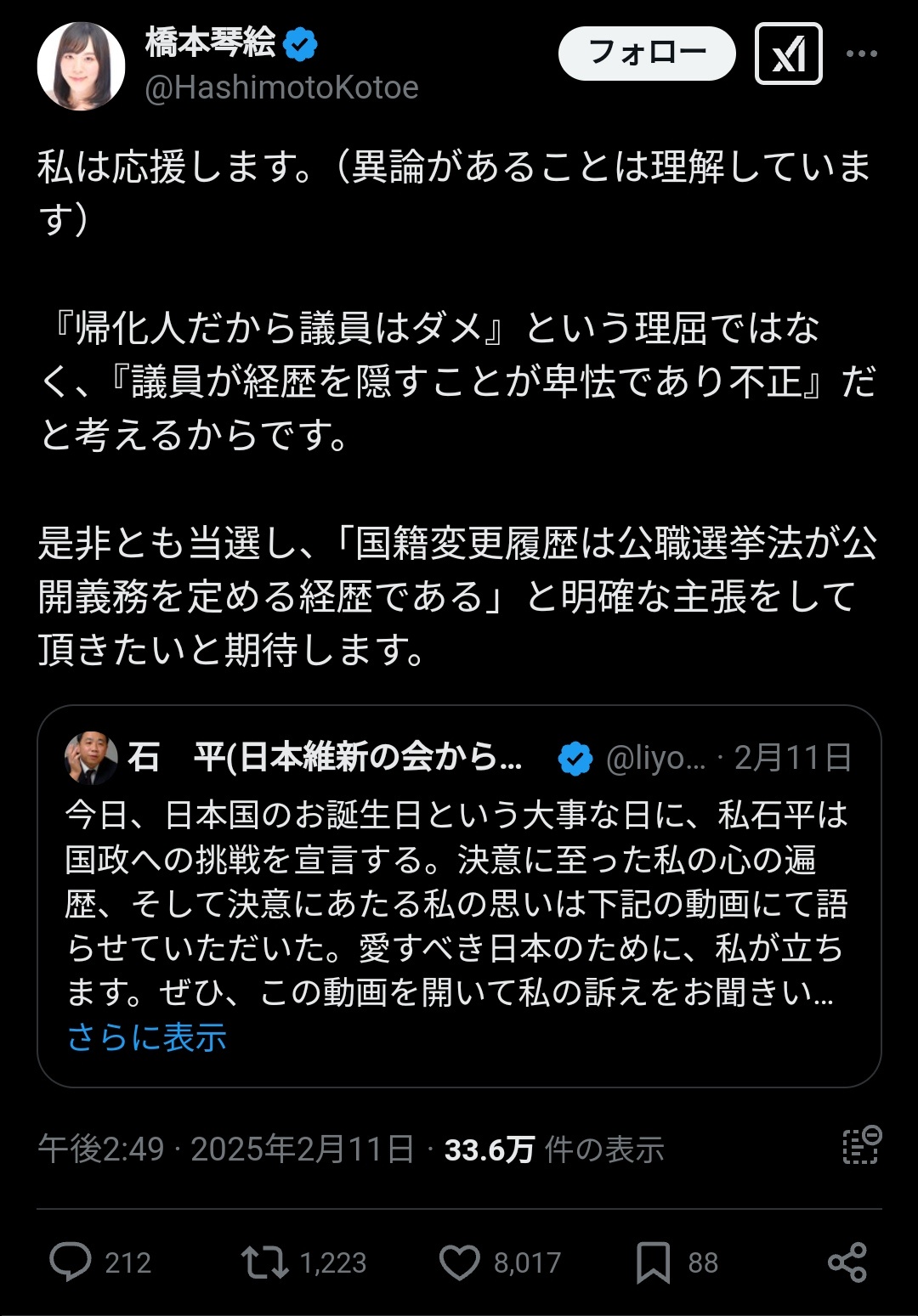Tap さらに表示 to expand quoted post
This screenshot has height=1316, width=918.
147,1037
